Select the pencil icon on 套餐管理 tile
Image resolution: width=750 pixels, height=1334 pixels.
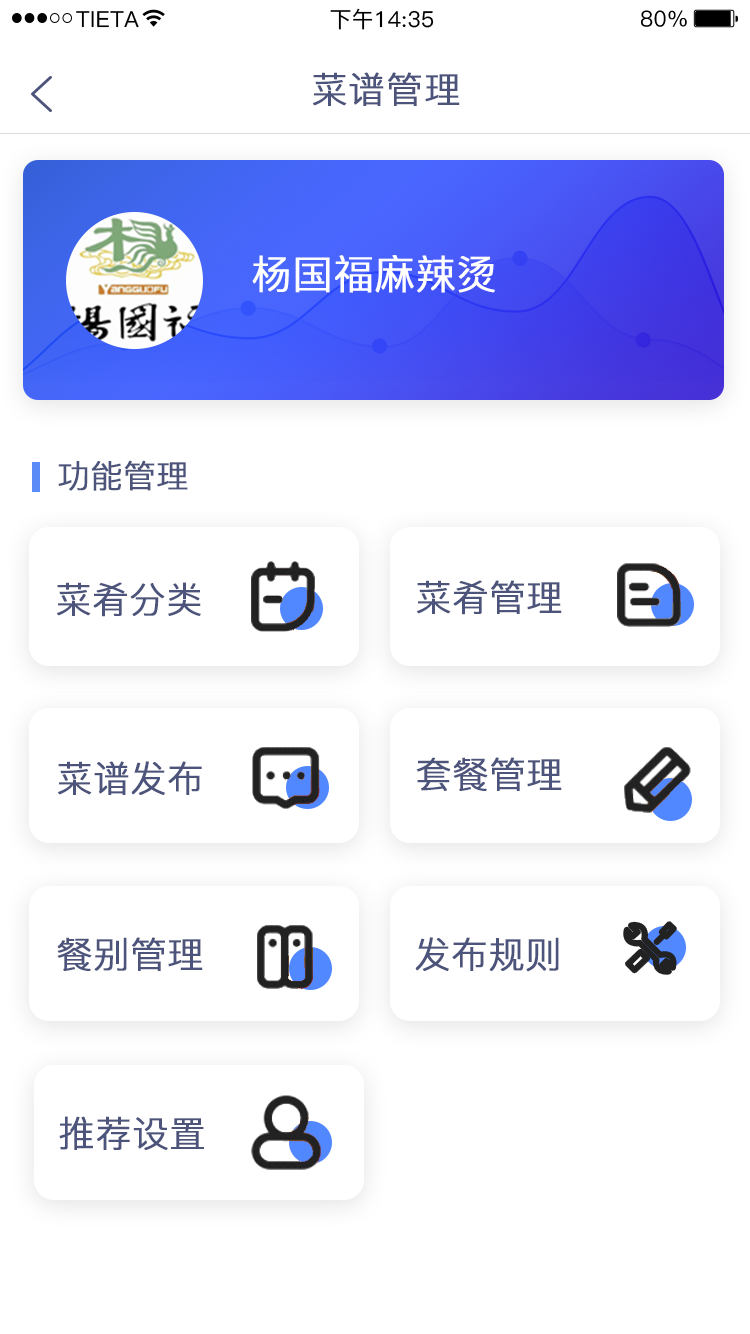click(660, 778)
